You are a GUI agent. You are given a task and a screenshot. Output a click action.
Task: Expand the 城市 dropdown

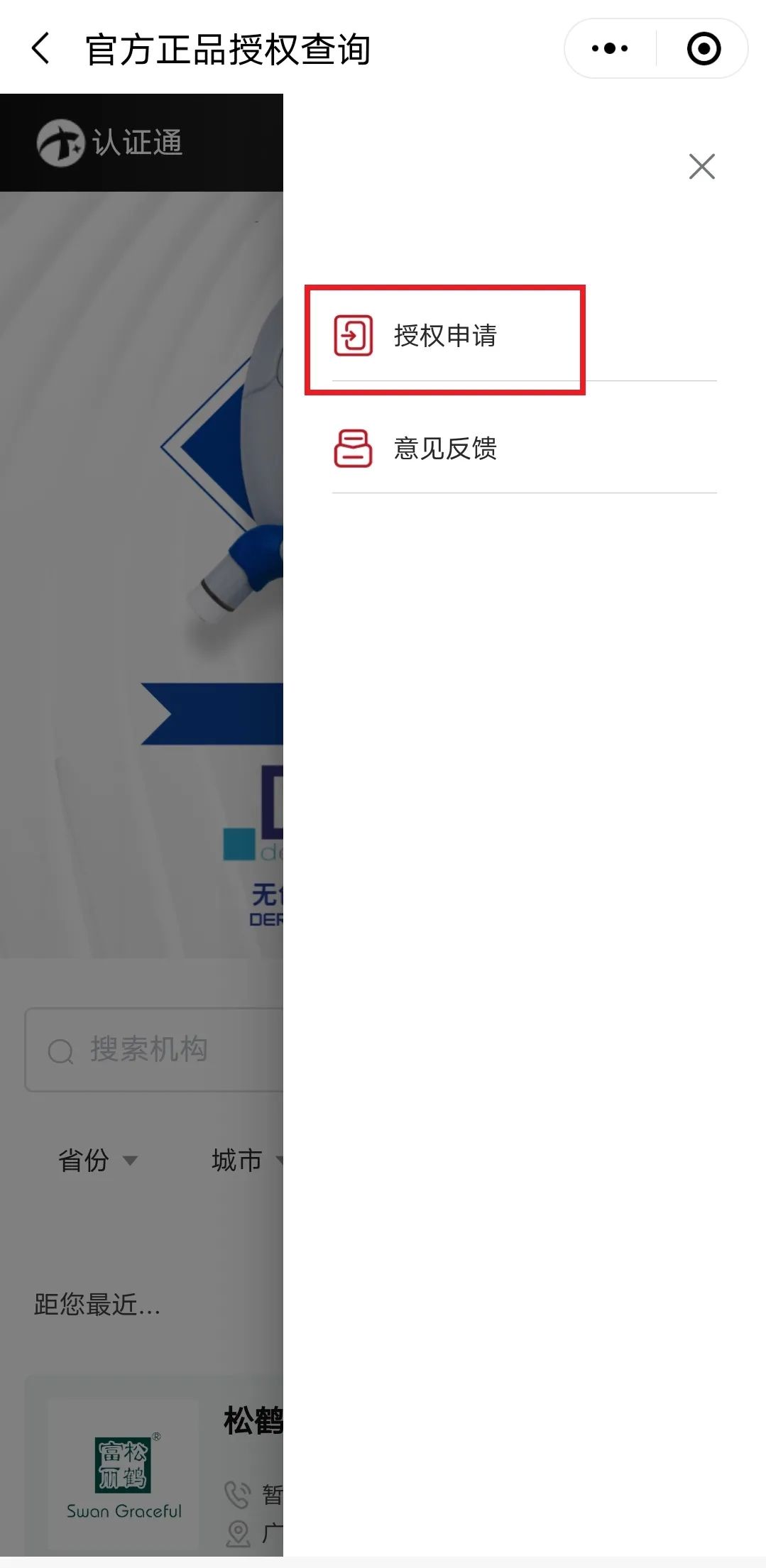tap(246, 1161)
